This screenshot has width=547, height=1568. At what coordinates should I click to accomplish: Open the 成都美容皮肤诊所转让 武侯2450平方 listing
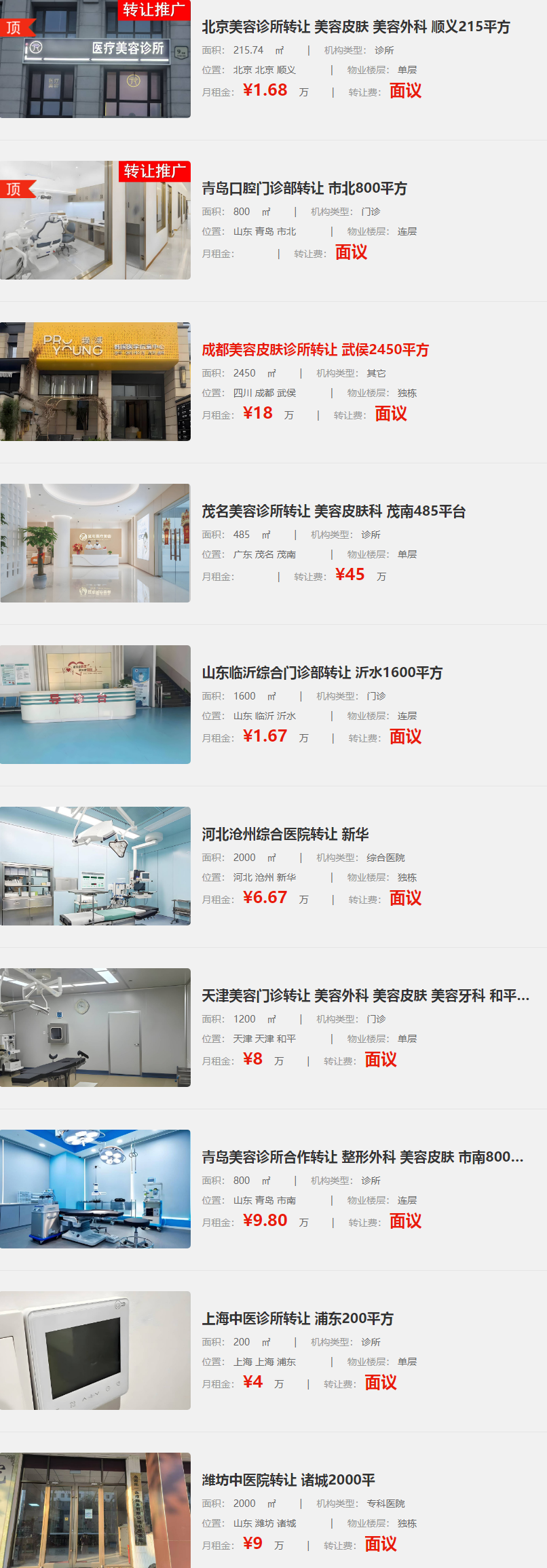point(315,350)
